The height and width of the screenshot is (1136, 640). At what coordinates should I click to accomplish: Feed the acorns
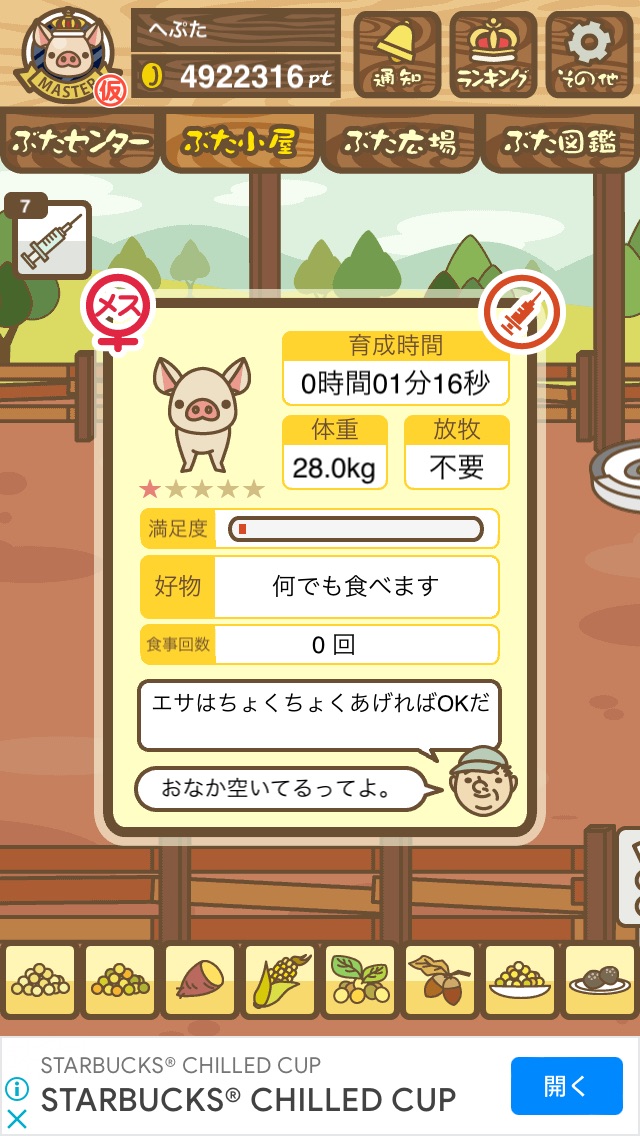point(439,982)
